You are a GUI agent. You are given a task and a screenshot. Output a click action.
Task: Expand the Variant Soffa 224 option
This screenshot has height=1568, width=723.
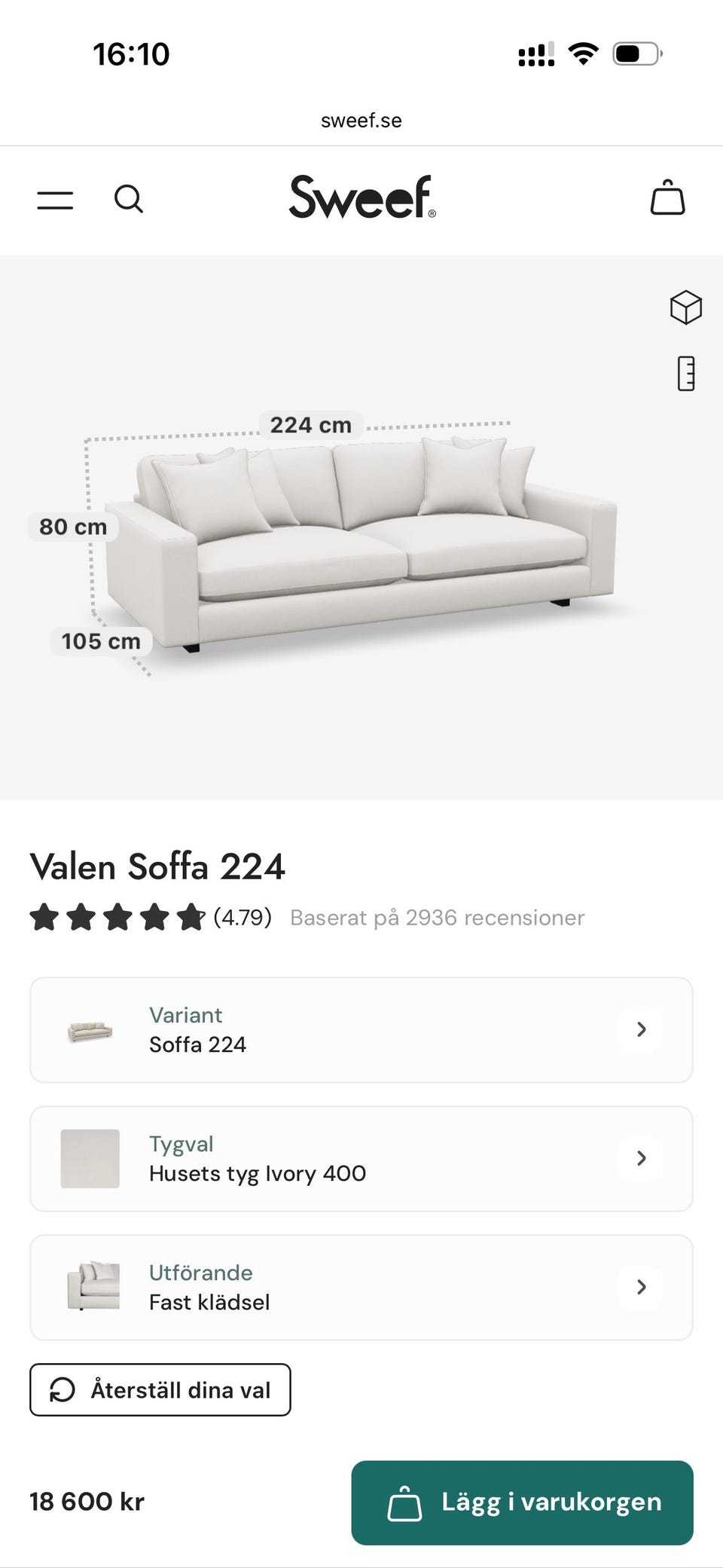[361, 1029]
